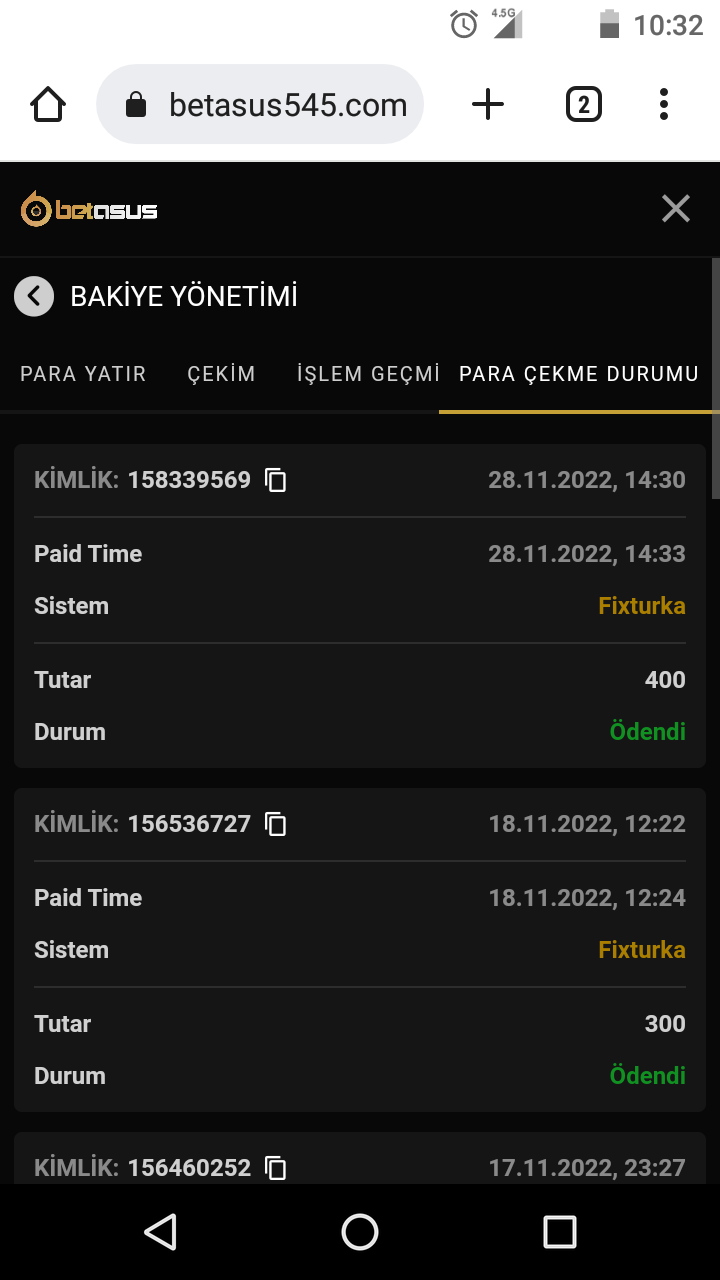Select the Para Çekme Durumu tab
The height and width of the screenshot is (1280, 720).
(578, 374)
